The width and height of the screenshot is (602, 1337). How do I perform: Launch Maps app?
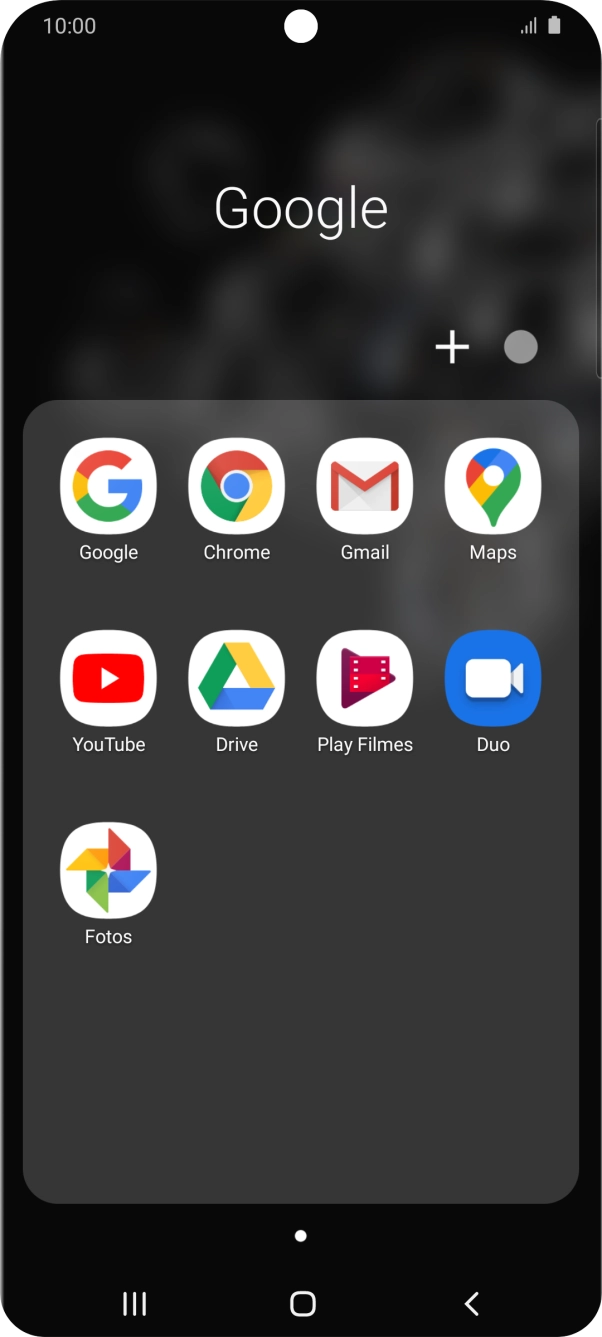pos(492,487)
